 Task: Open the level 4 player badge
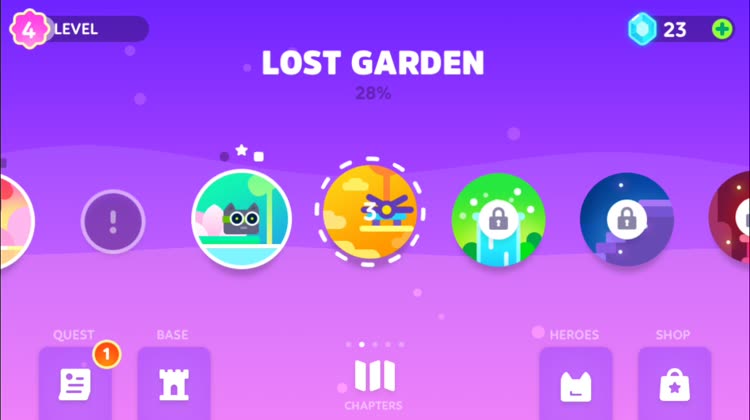coord(28,29)
